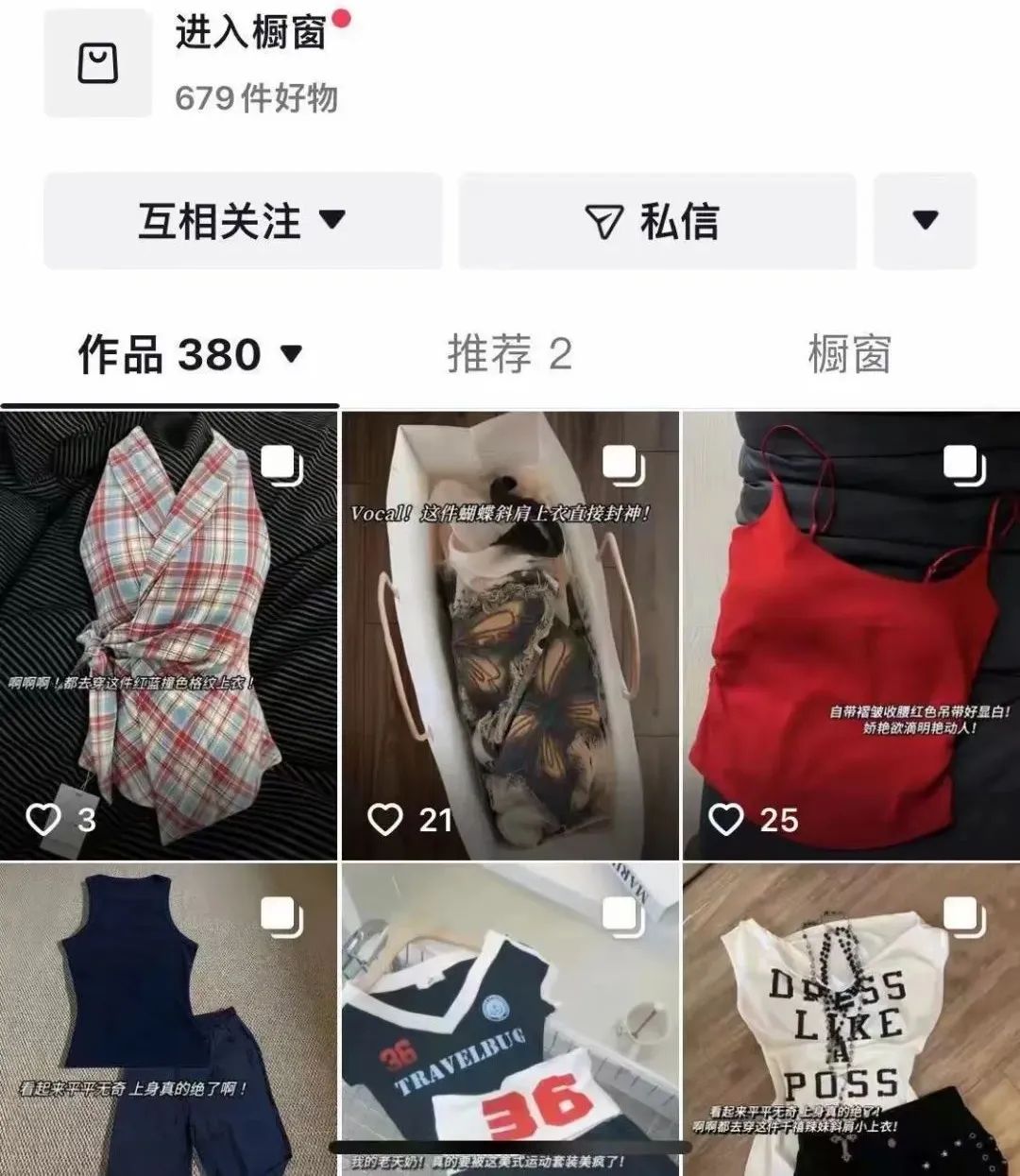Open the navy tank and shorts post
This screenshot has height=1176, width=1020.
pos(168,1018)
